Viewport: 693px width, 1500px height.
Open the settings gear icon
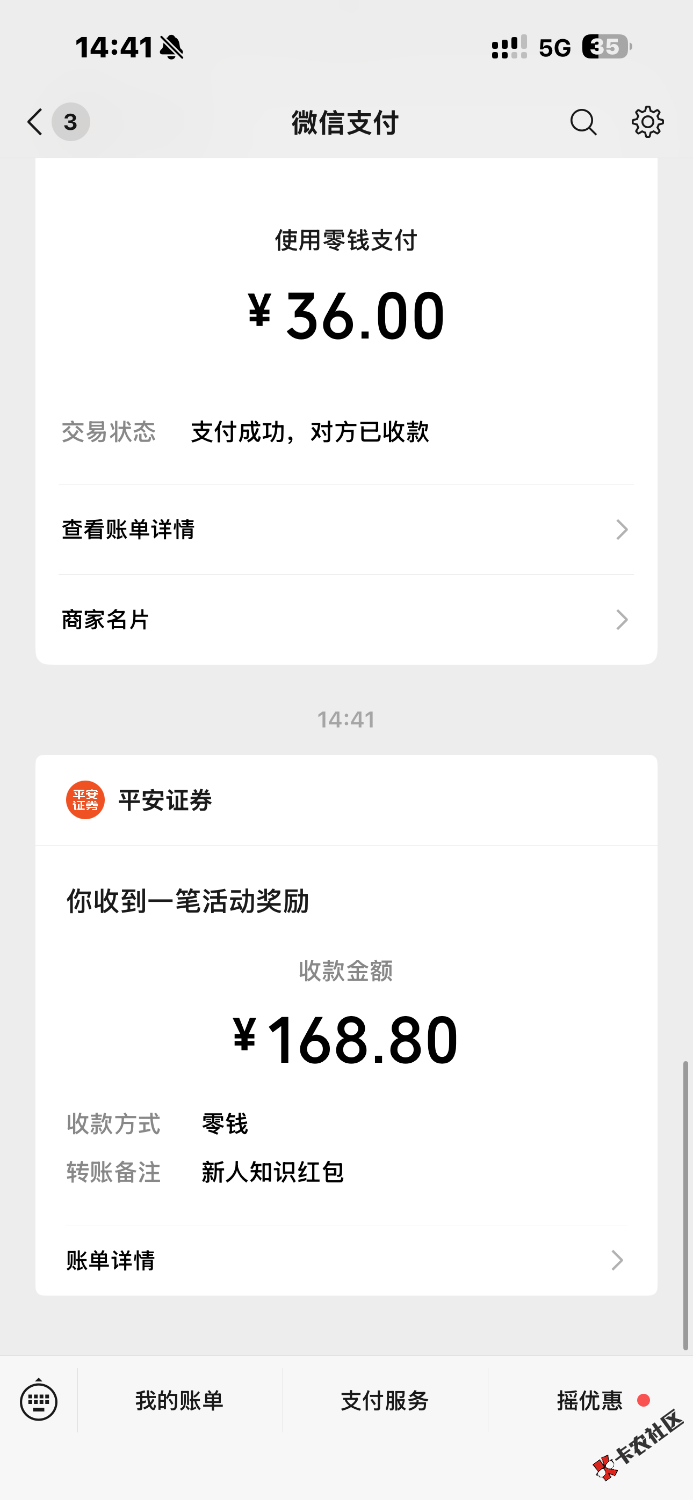pos(648,122)
